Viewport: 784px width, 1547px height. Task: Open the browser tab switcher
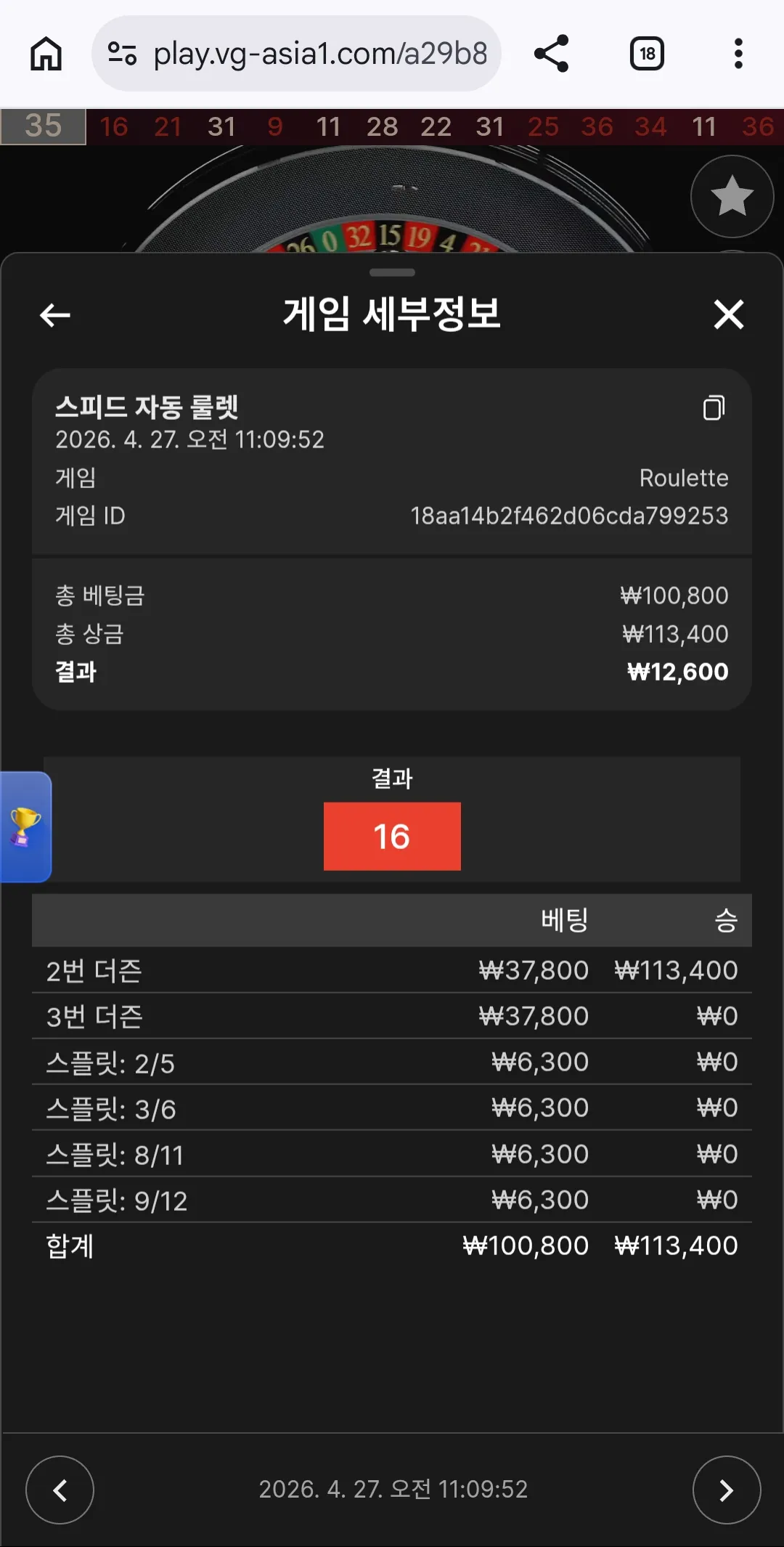coord(647,54)
